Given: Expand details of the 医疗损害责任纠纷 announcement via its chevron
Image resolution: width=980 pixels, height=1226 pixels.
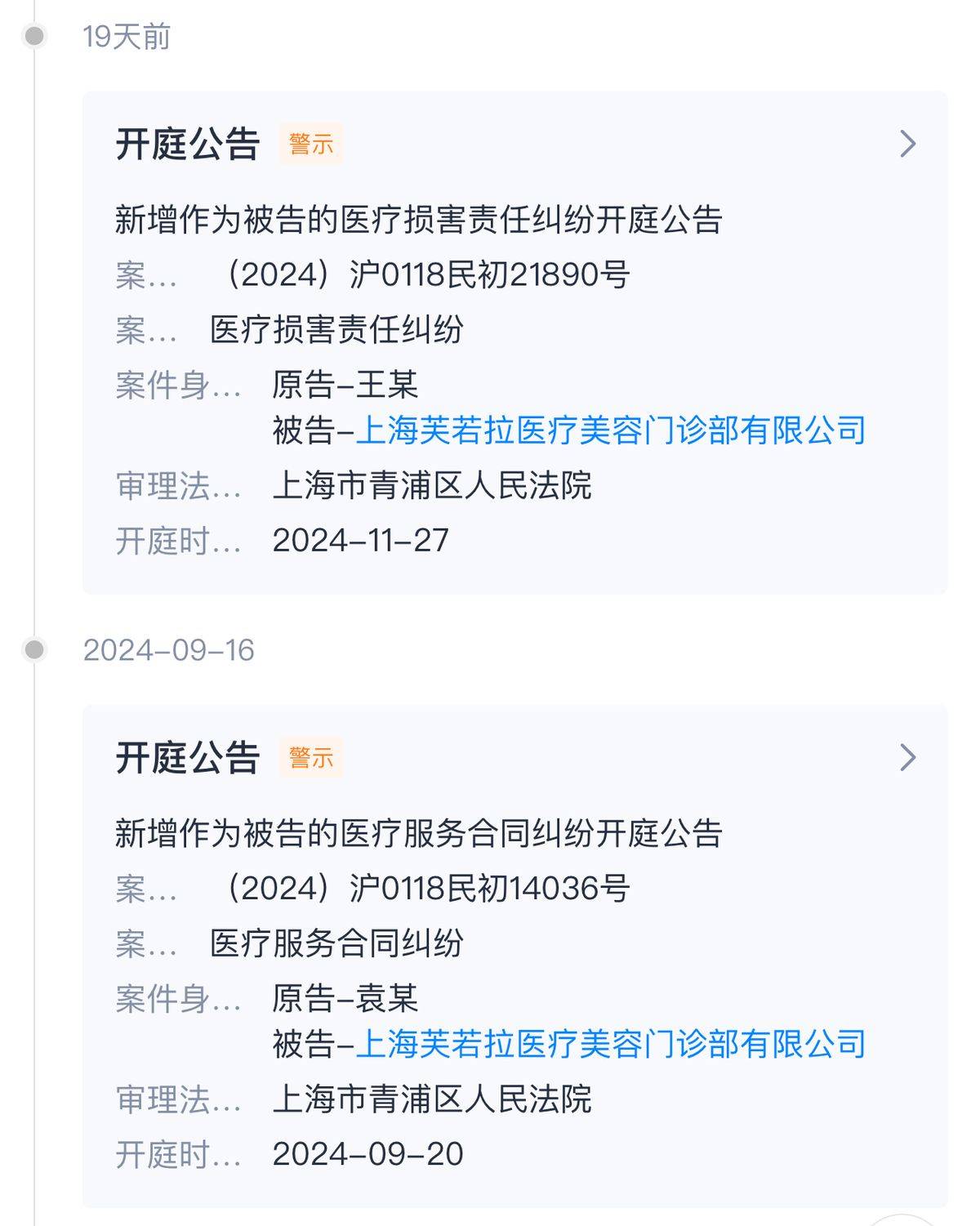Looking at the screenshot, I should pos(906,144).
